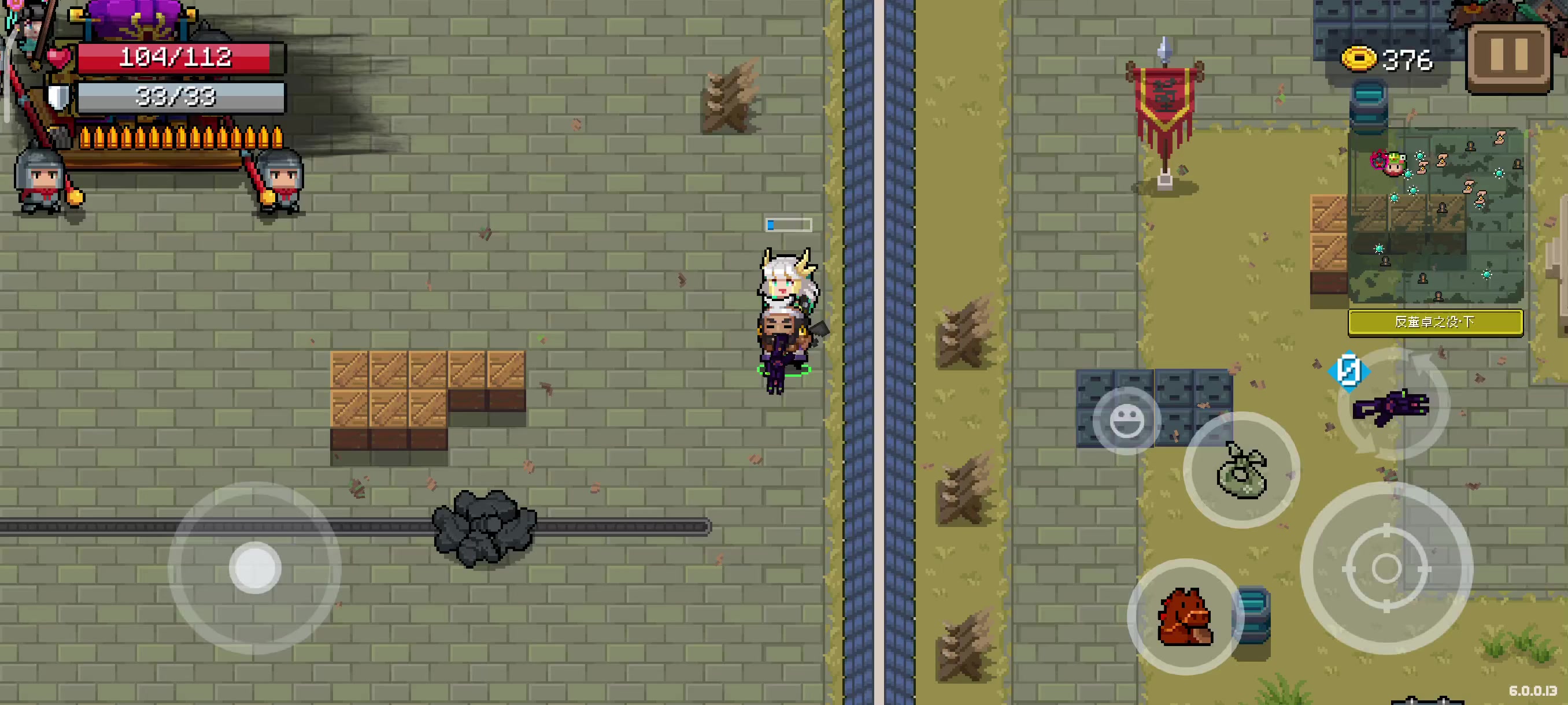Image resolution: width=1568 pixels, height=705 pixels.
Task: Pause the game
Action: 1508,57
